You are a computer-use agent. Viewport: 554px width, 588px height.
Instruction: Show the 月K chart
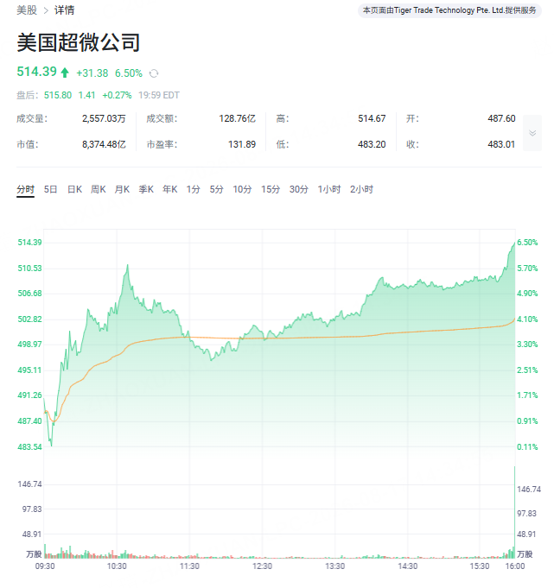tap(122, 189)
